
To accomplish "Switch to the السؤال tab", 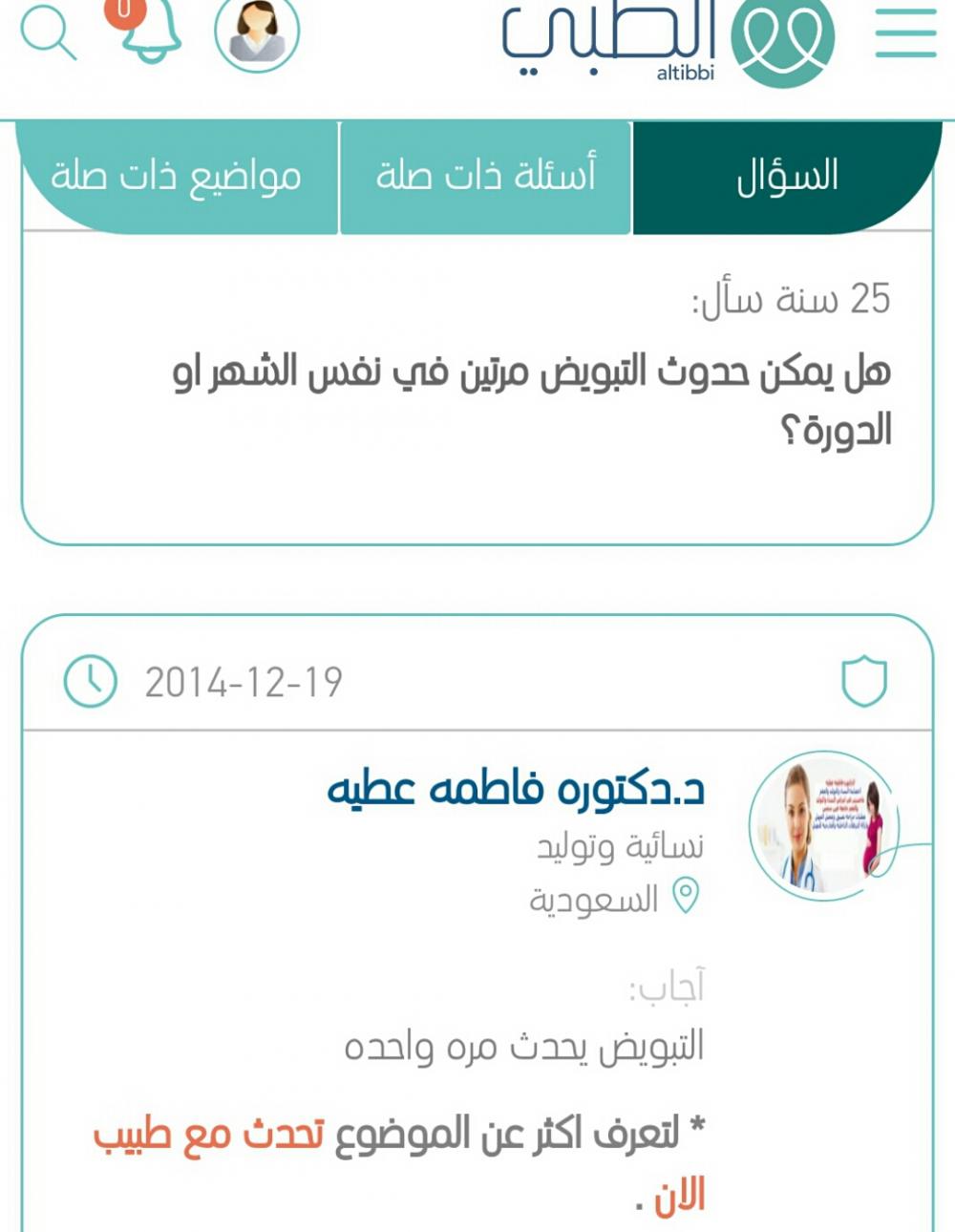I will coord(786,177).
